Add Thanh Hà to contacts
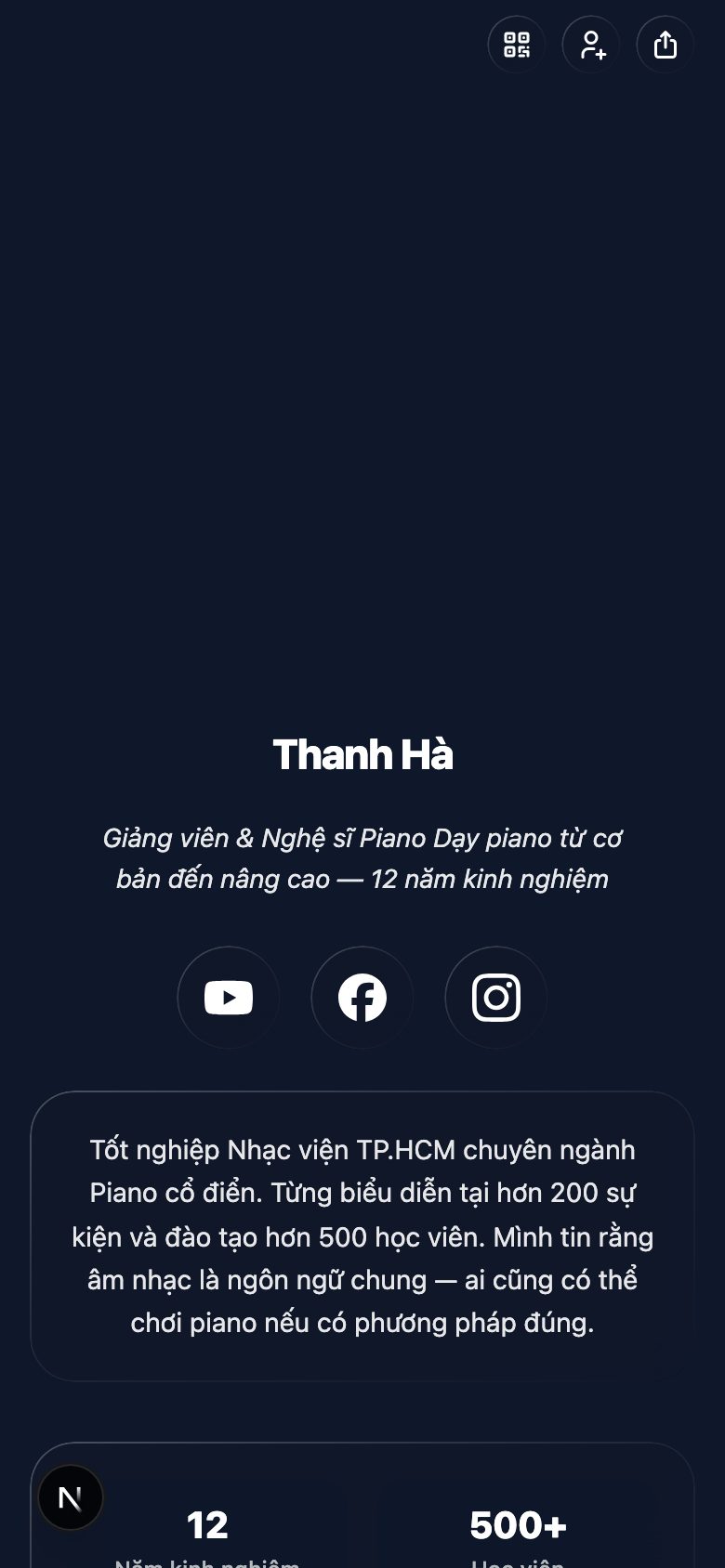 591,45
